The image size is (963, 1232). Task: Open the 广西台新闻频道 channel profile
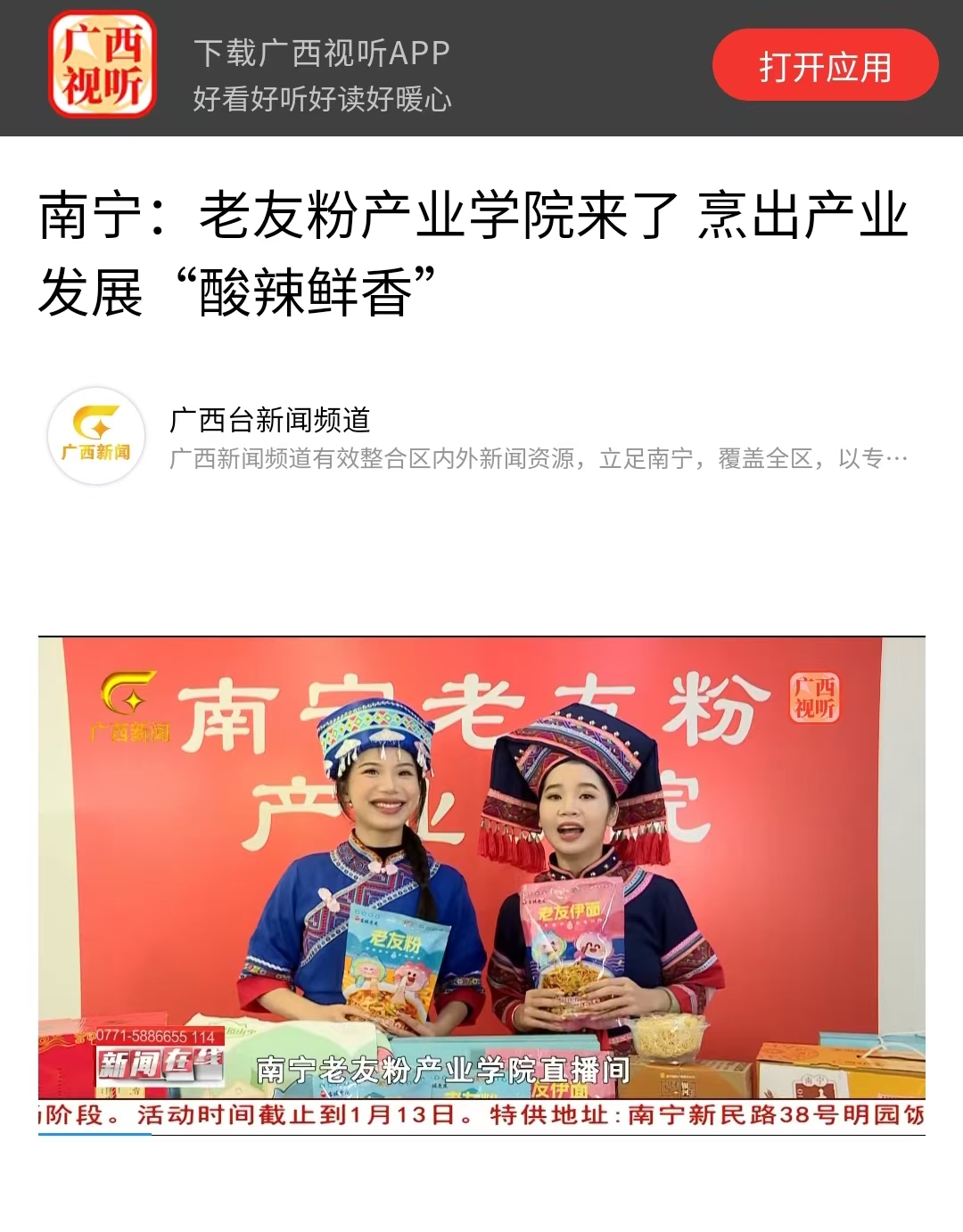coord(270,420)
